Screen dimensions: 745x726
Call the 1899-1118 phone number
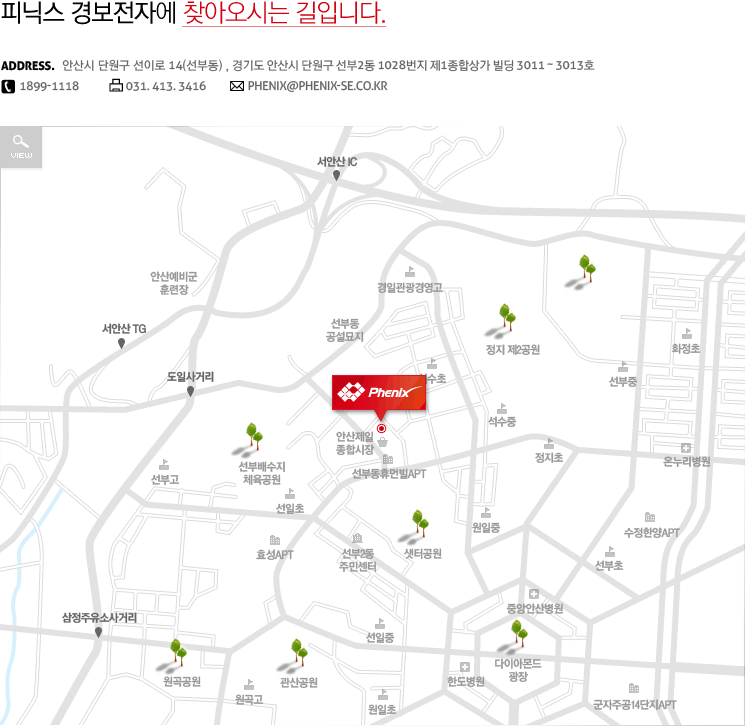click(49, 86)
